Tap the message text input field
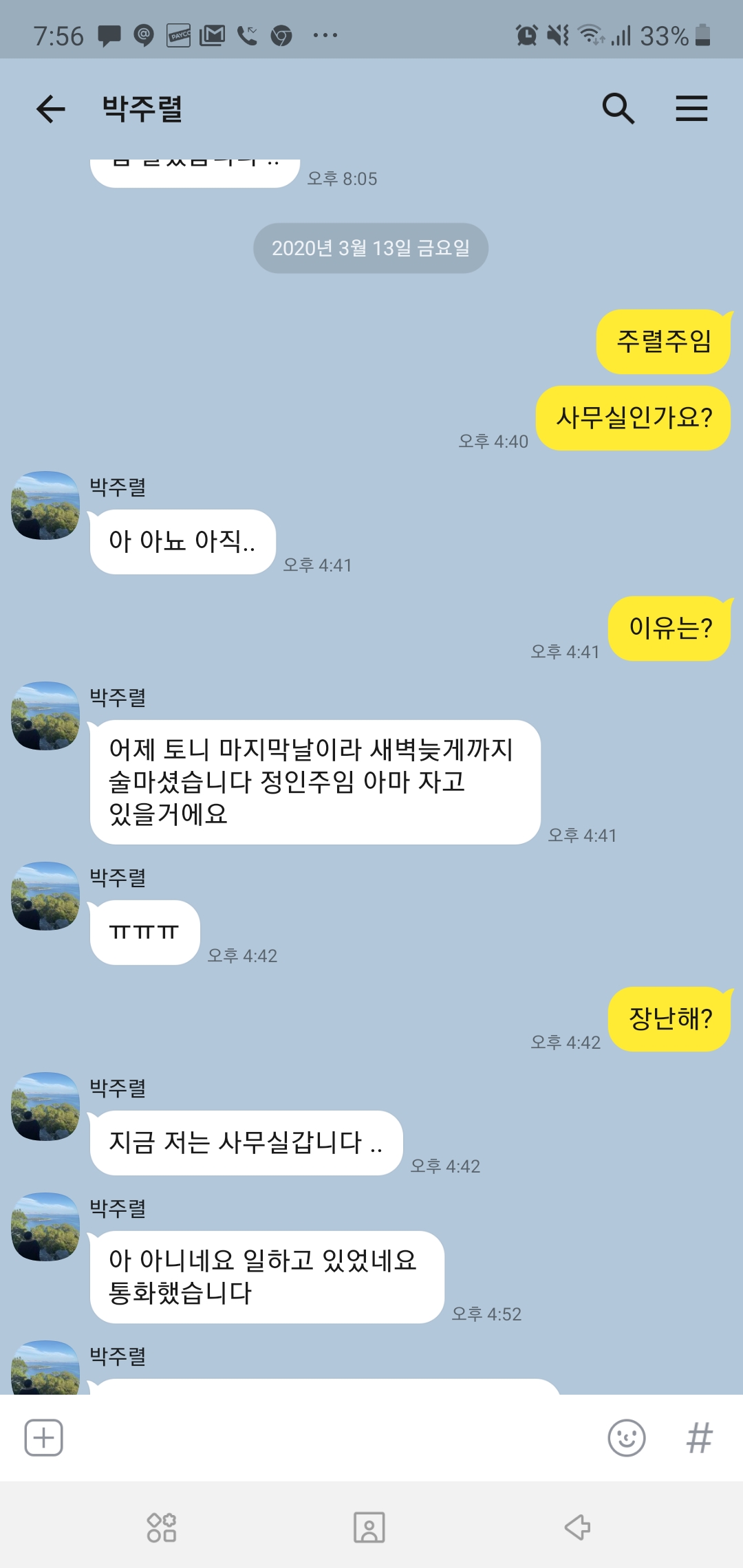The height and width of the screenshot is (1568, 743). (330, 1437)
